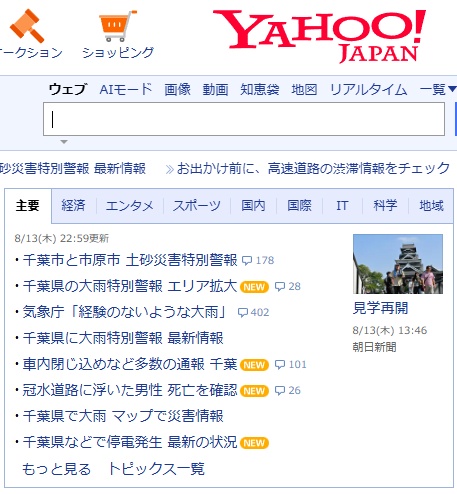Select the 知恵袋 search option

click(x=260, y=89)
